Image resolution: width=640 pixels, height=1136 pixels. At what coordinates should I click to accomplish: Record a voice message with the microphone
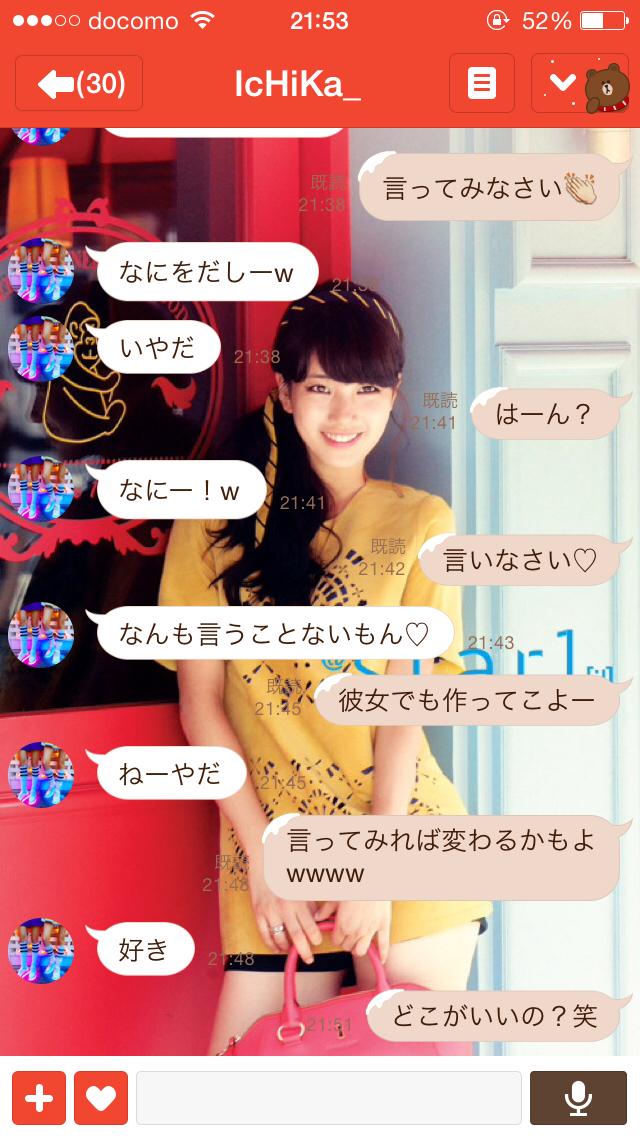[x=578, y=1097]
